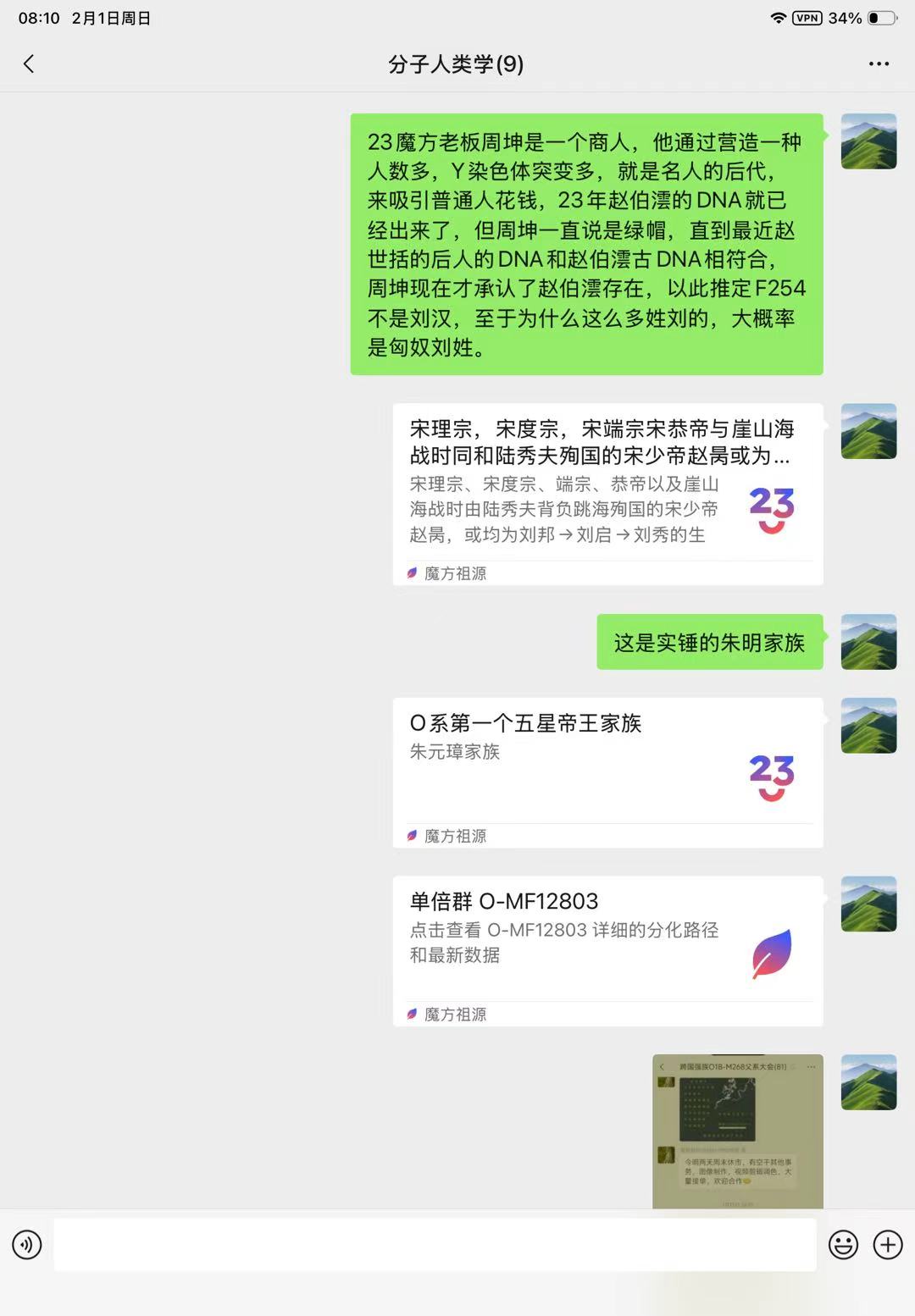Open the 单倍群 O-MF12803 card
Viewport: 915px width, 1316px height.
tap(607, 949)
